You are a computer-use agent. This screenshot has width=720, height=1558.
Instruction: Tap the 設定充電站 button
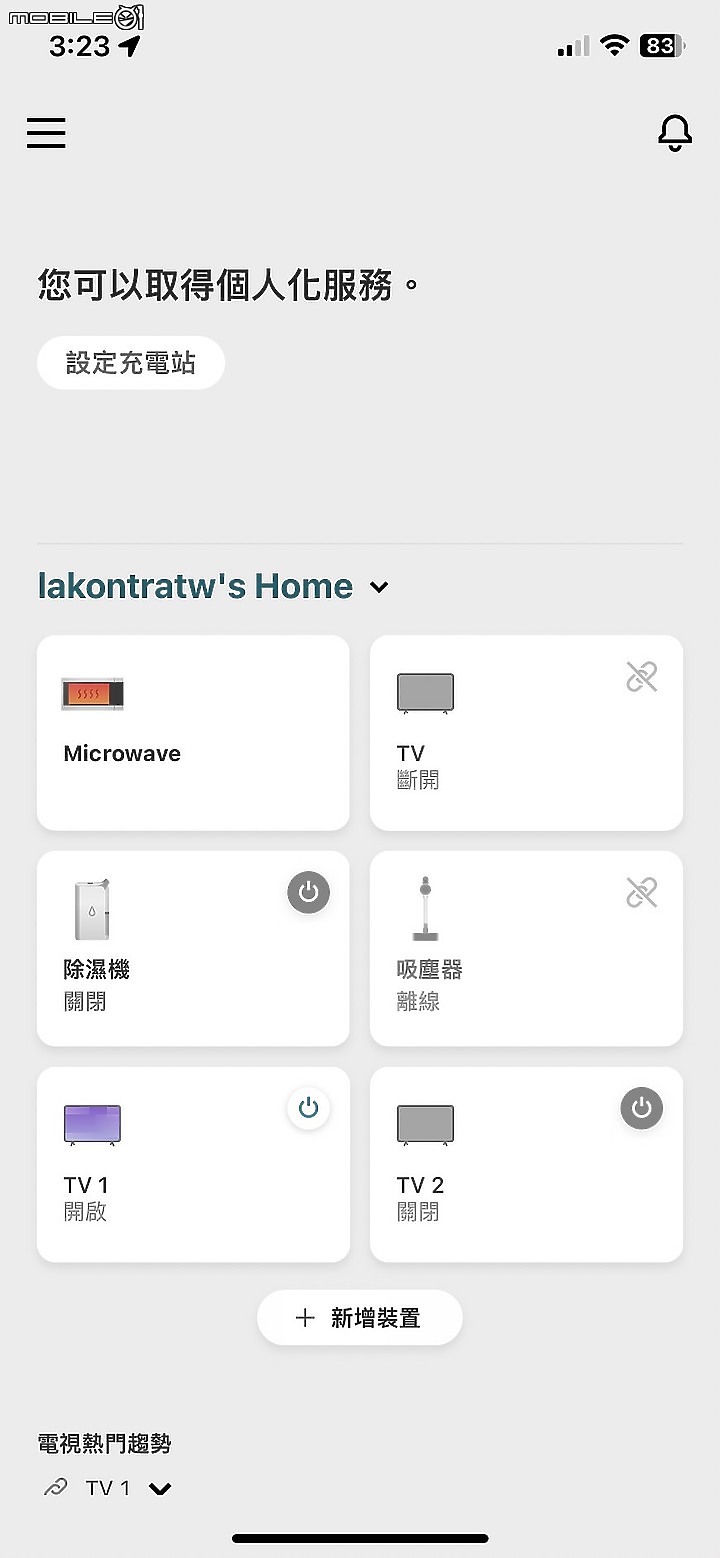131,363
